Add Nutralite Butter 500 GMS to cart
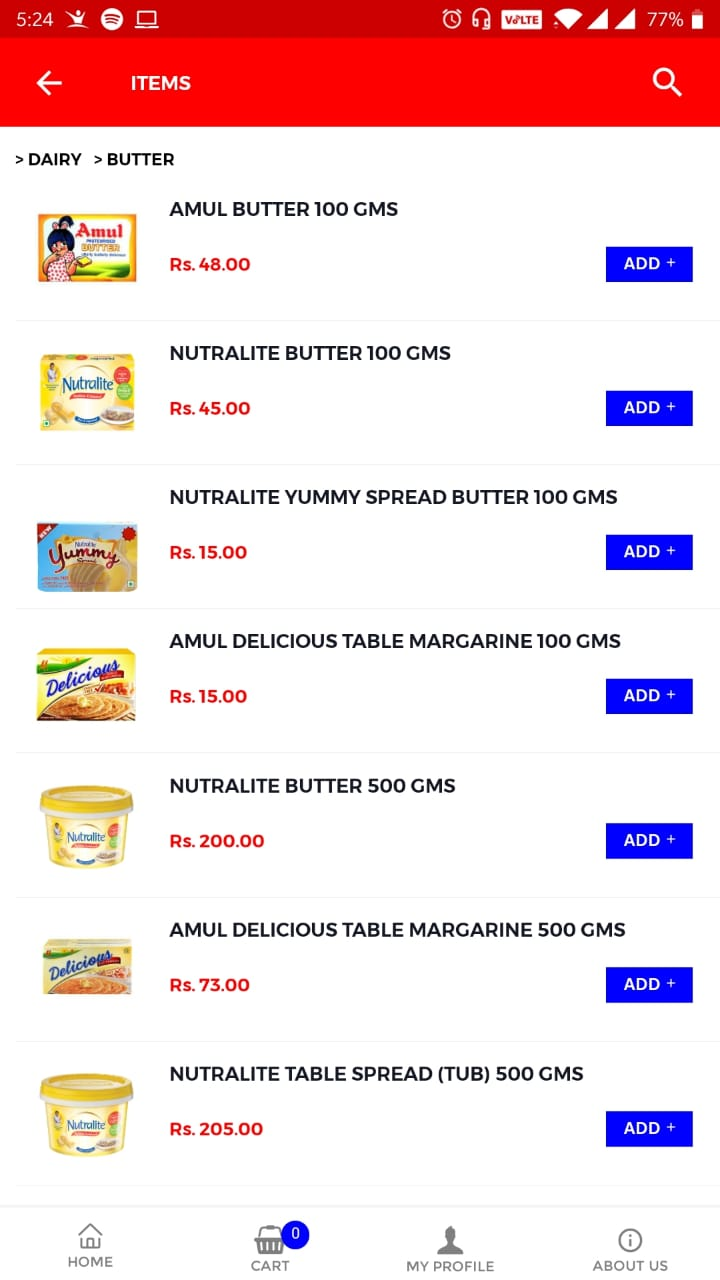The width and height of the screenshot is (720, 1280). pos(648,840)
